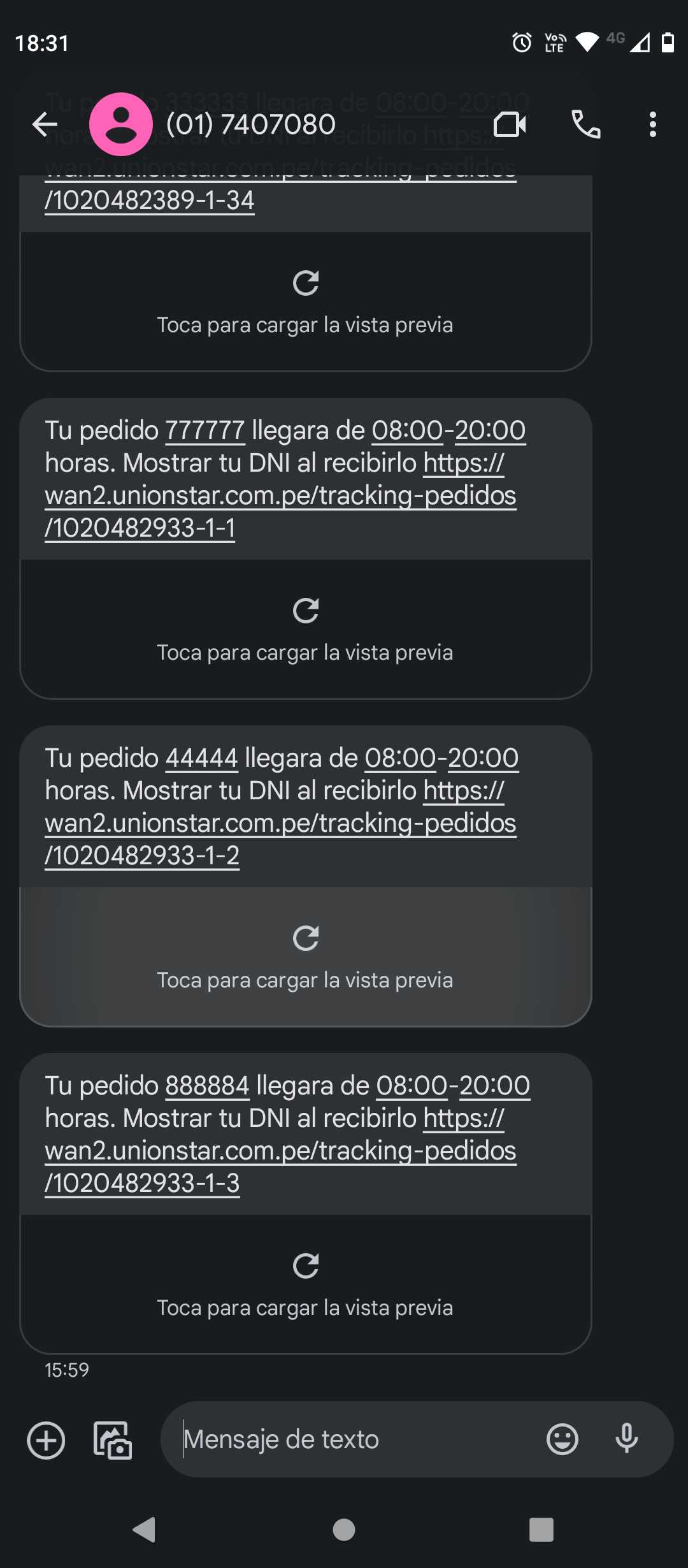Focus the Mensaje de texto field

[357, 1440]
